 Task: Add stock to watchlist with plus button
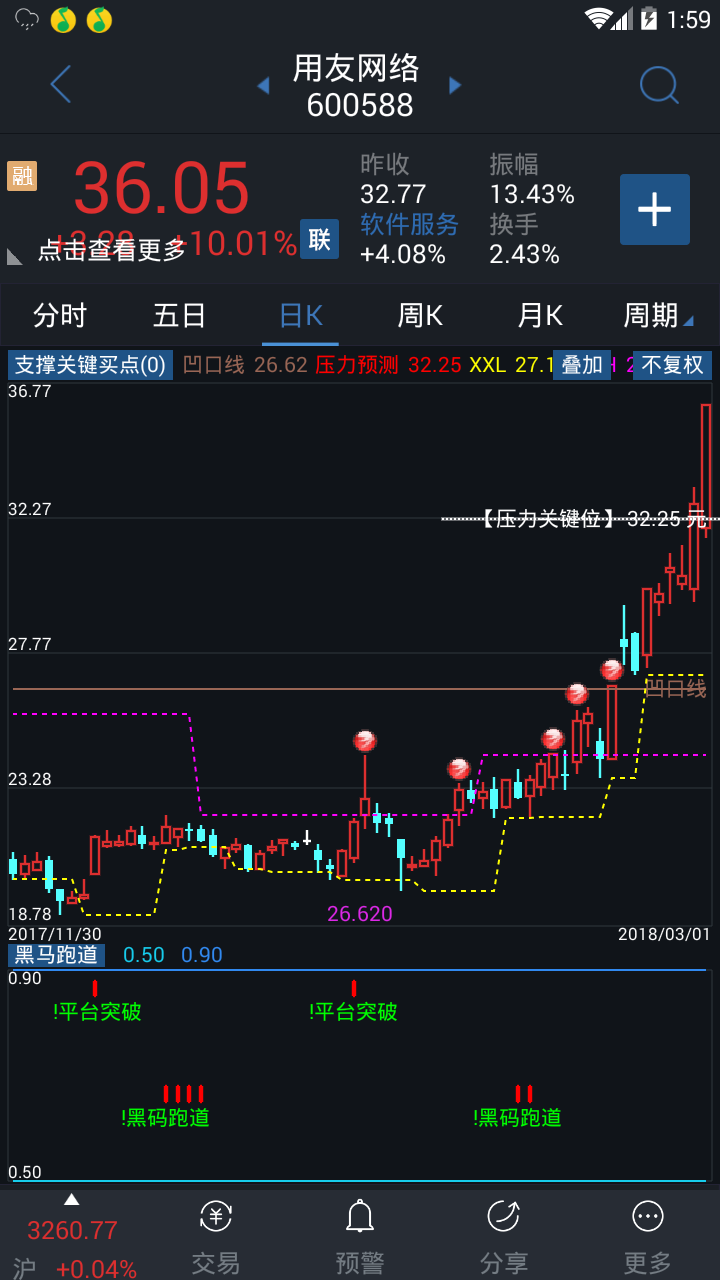(654, 209)
